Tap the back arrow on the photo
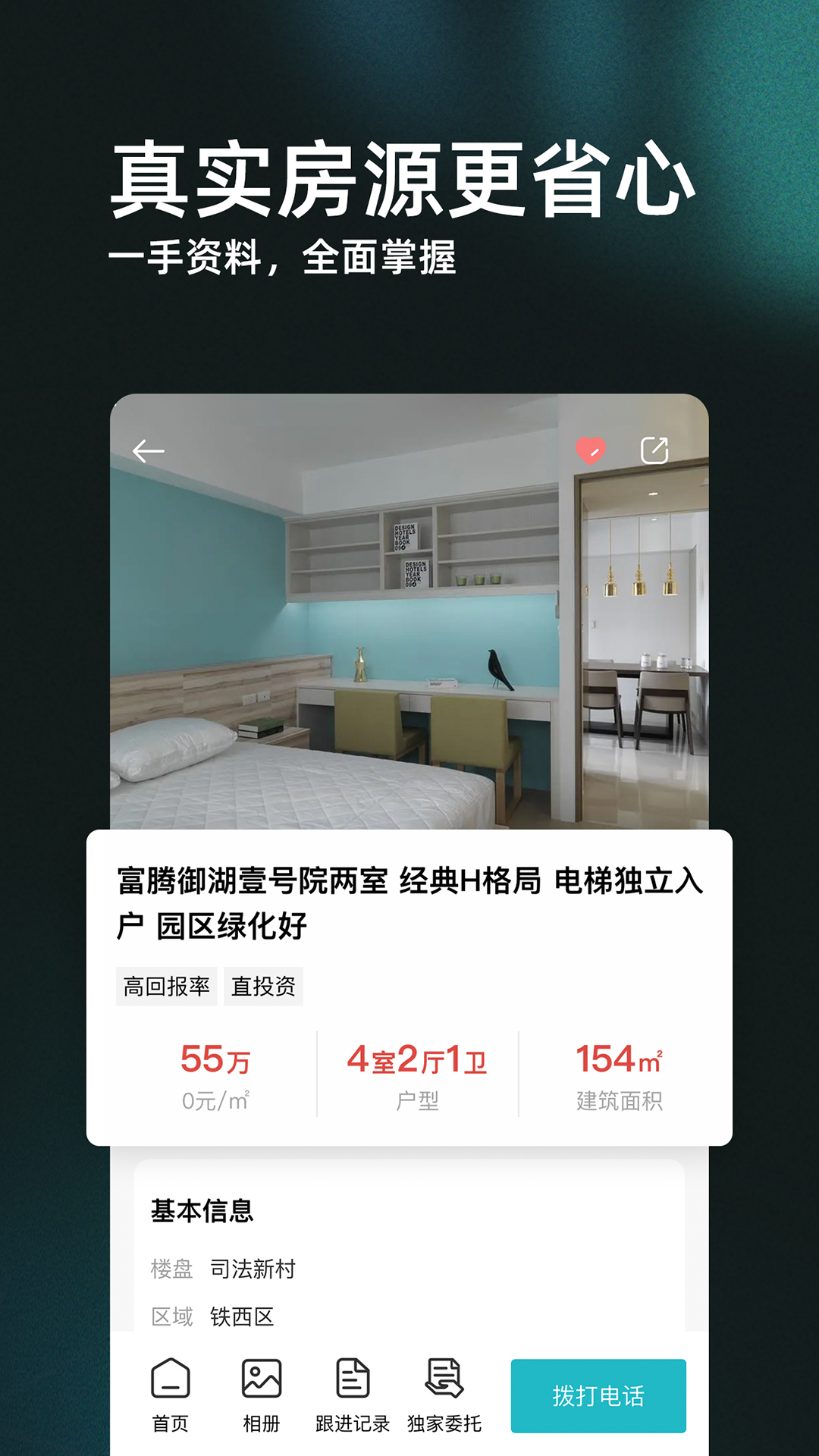Image resolution: width=819 pixels, height=1456 pixels. coord(149,450)
